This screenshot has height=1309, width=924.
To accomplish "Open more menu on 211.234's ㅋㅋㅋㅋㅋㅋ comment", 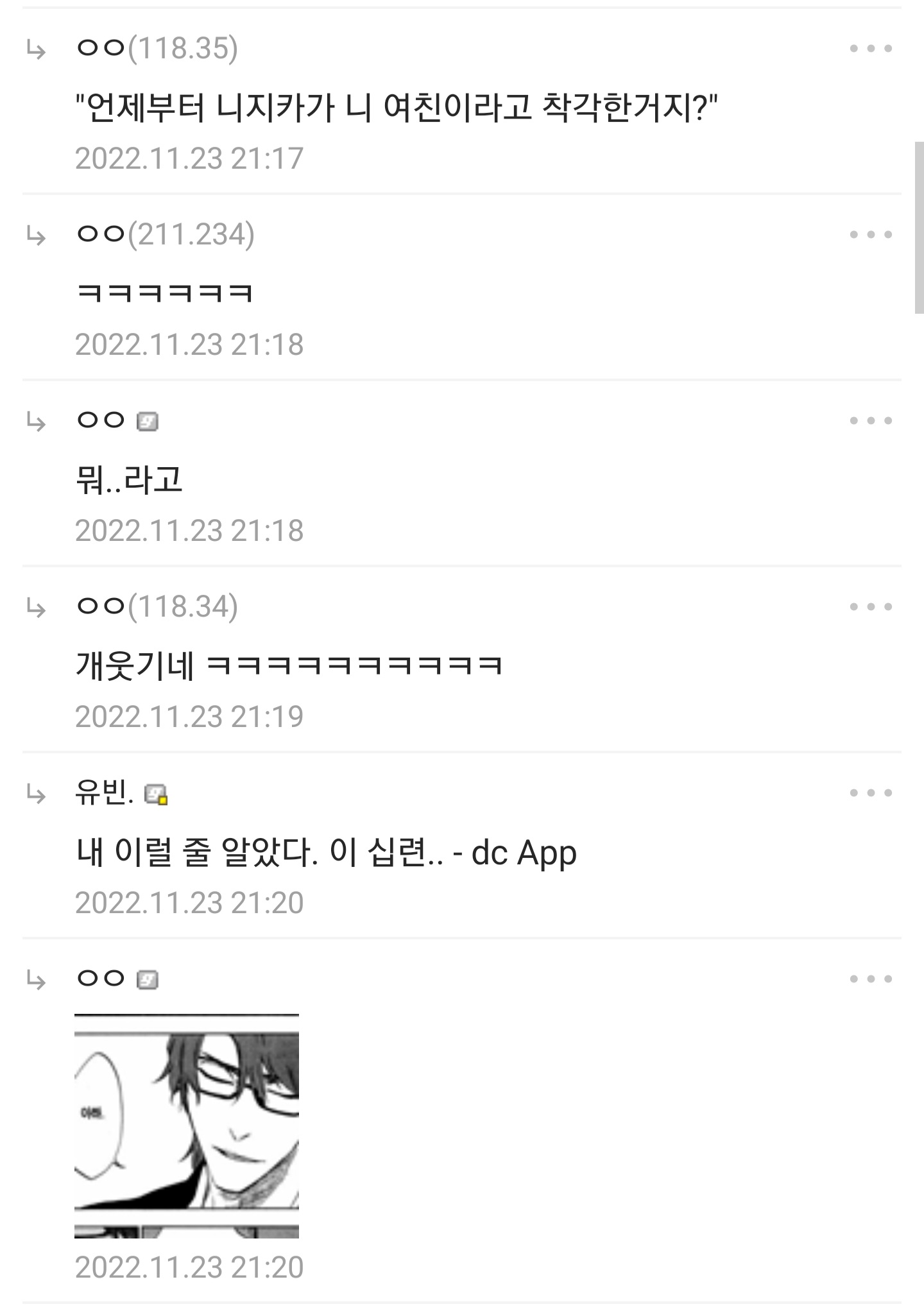I will pyautogui.click(x=871, y=235).
